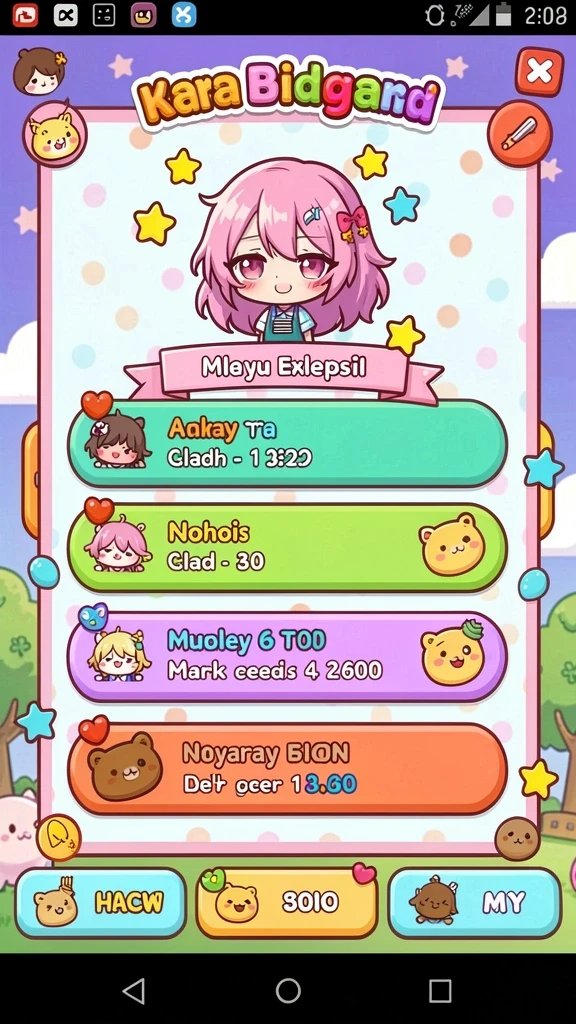The height and width of the screenshot is (1024, 576).
Task: Open the MY button
Action: coord(475,903)
